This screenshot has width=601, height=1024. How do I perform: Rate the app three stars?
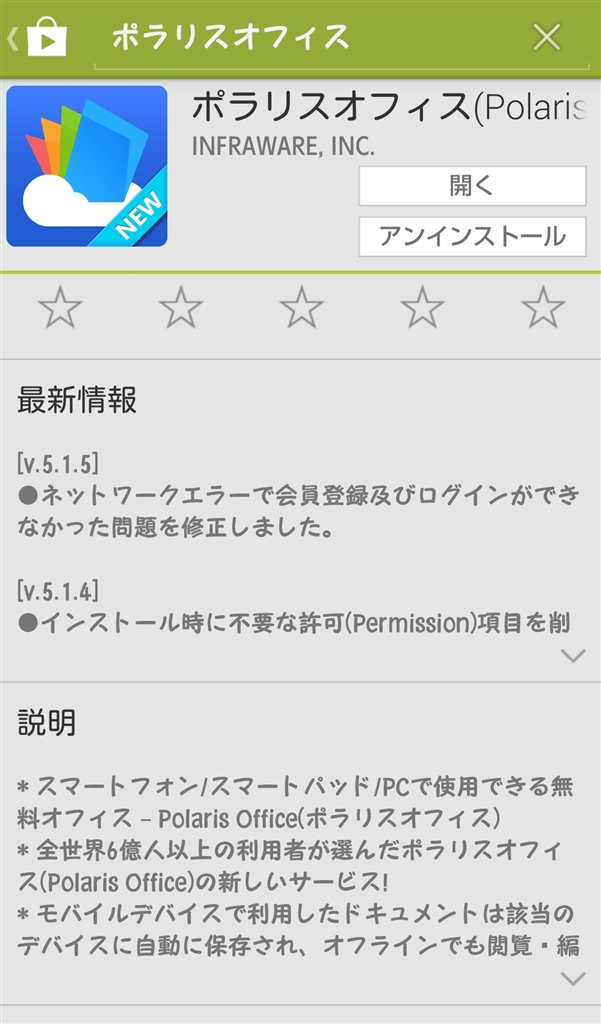point(301,308)
